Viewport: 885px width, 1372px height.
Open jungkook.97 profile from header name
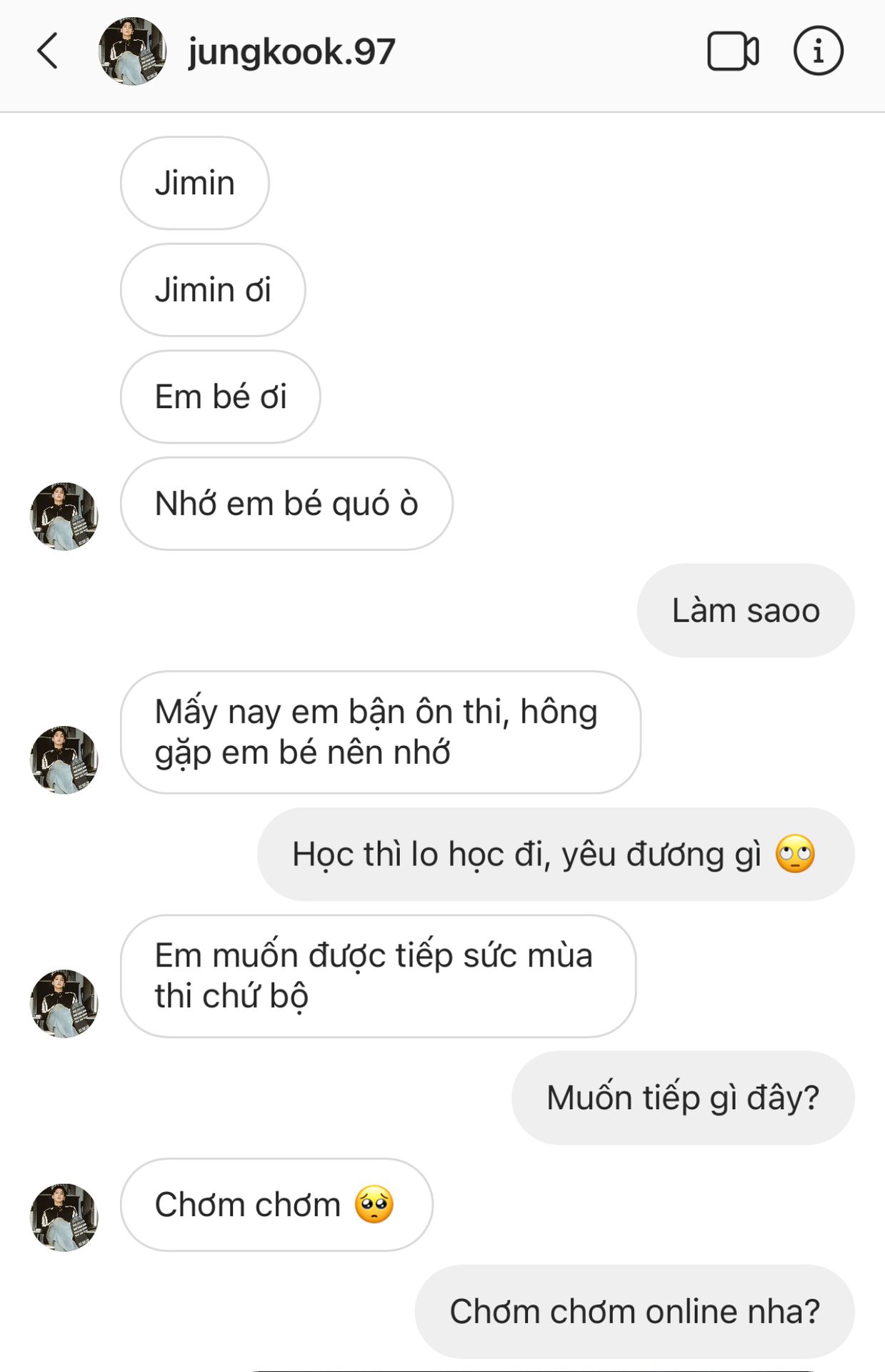291,52
